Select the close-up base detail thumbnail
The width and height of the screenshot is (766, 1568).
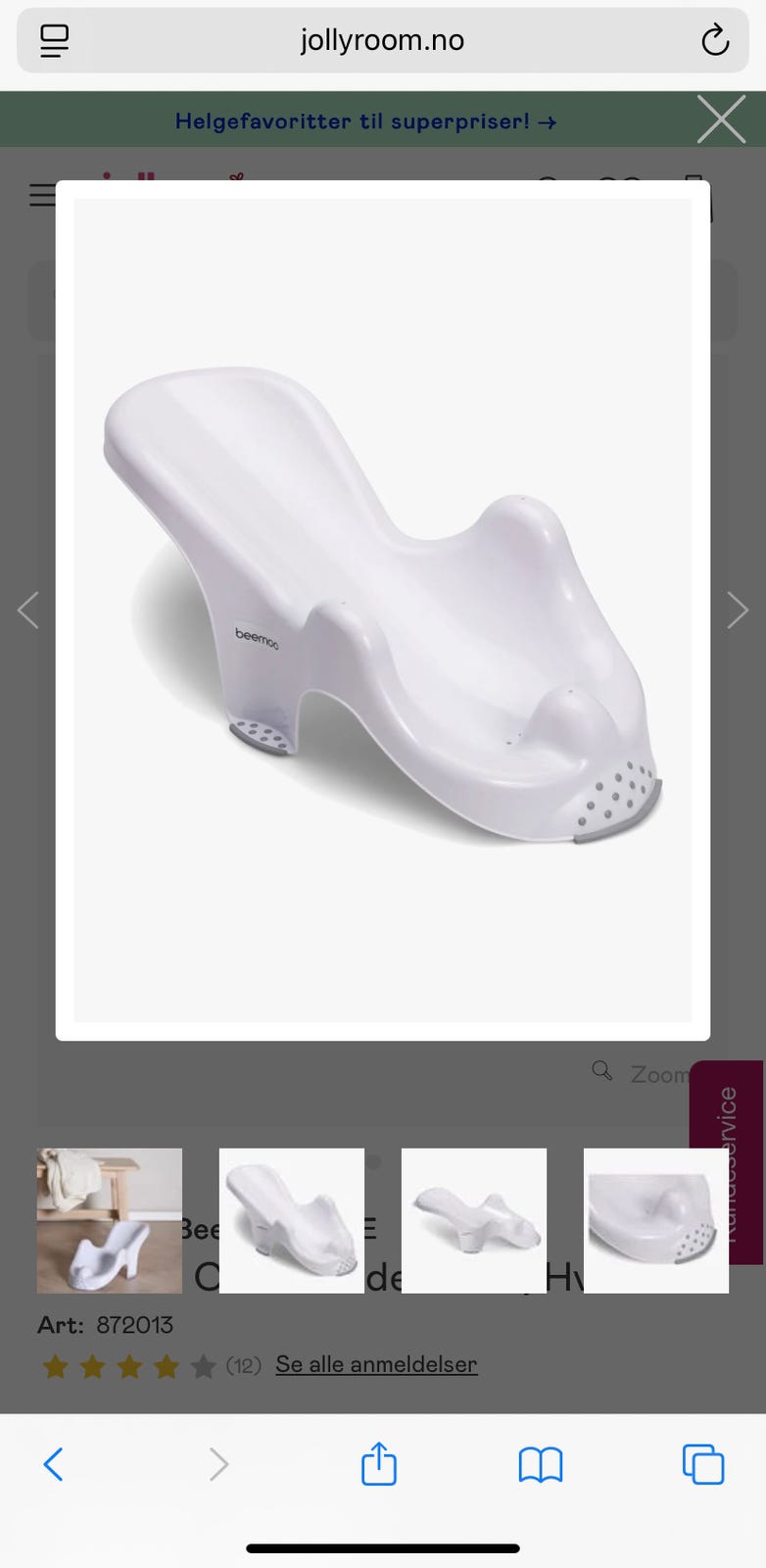pyautogui.click(x=656, y=1220)
